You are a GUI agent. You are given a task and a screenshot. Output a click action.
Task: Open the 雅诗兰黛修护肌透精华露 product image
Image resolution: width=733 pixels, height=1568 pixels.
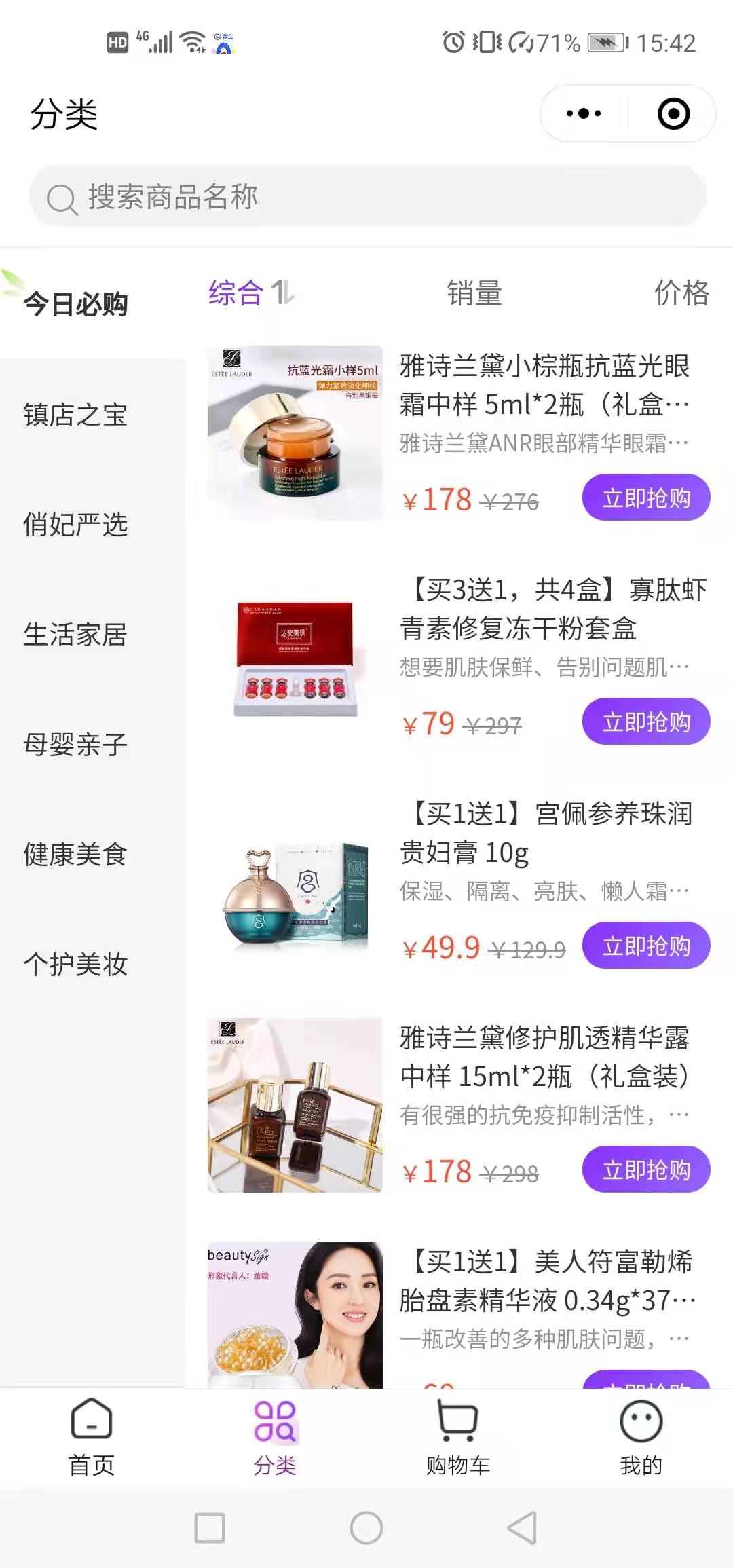click(295, 1105)
